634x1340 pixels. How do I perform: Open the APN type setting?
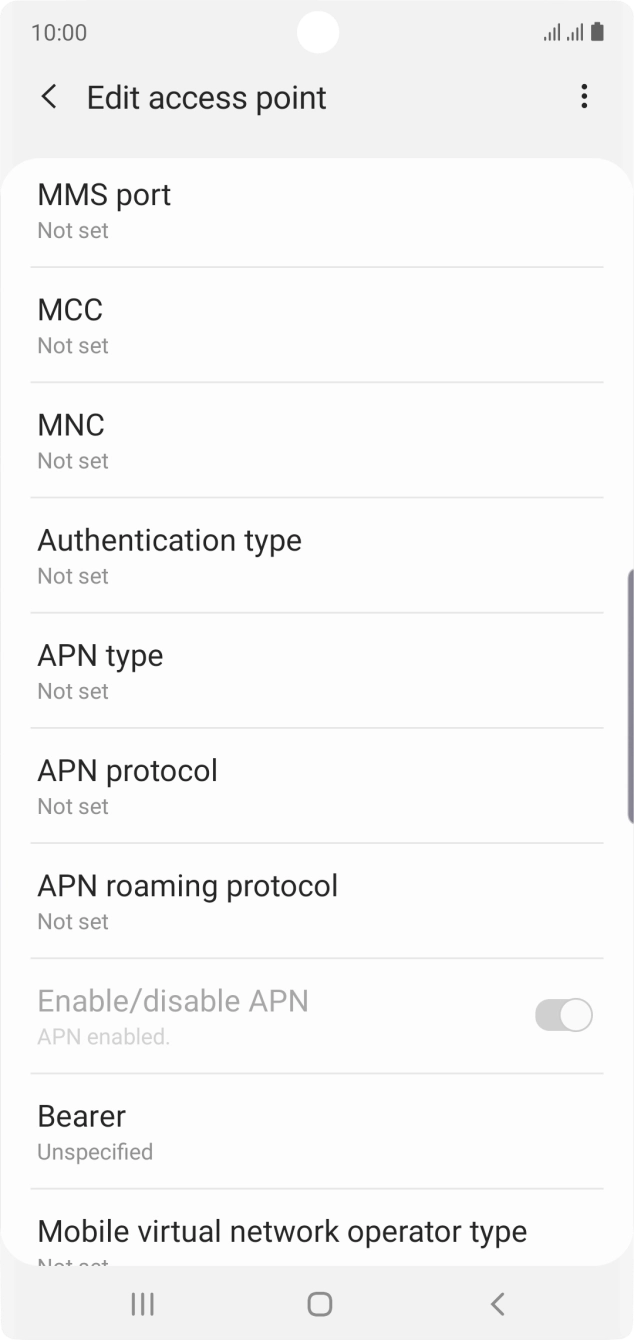(316, 671)
